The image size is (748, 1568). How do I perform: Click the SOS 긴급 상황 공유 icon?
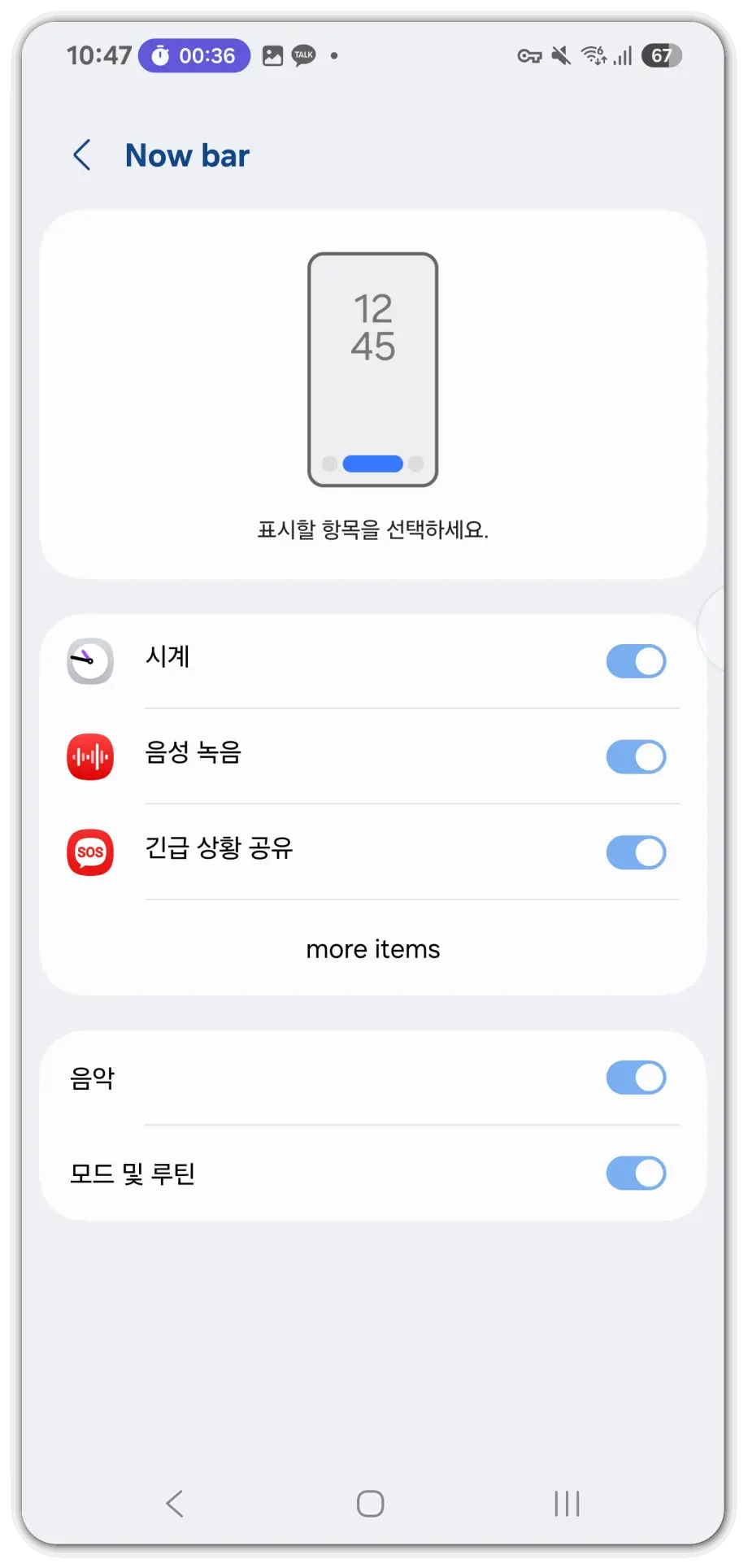(x=89, y=852)
